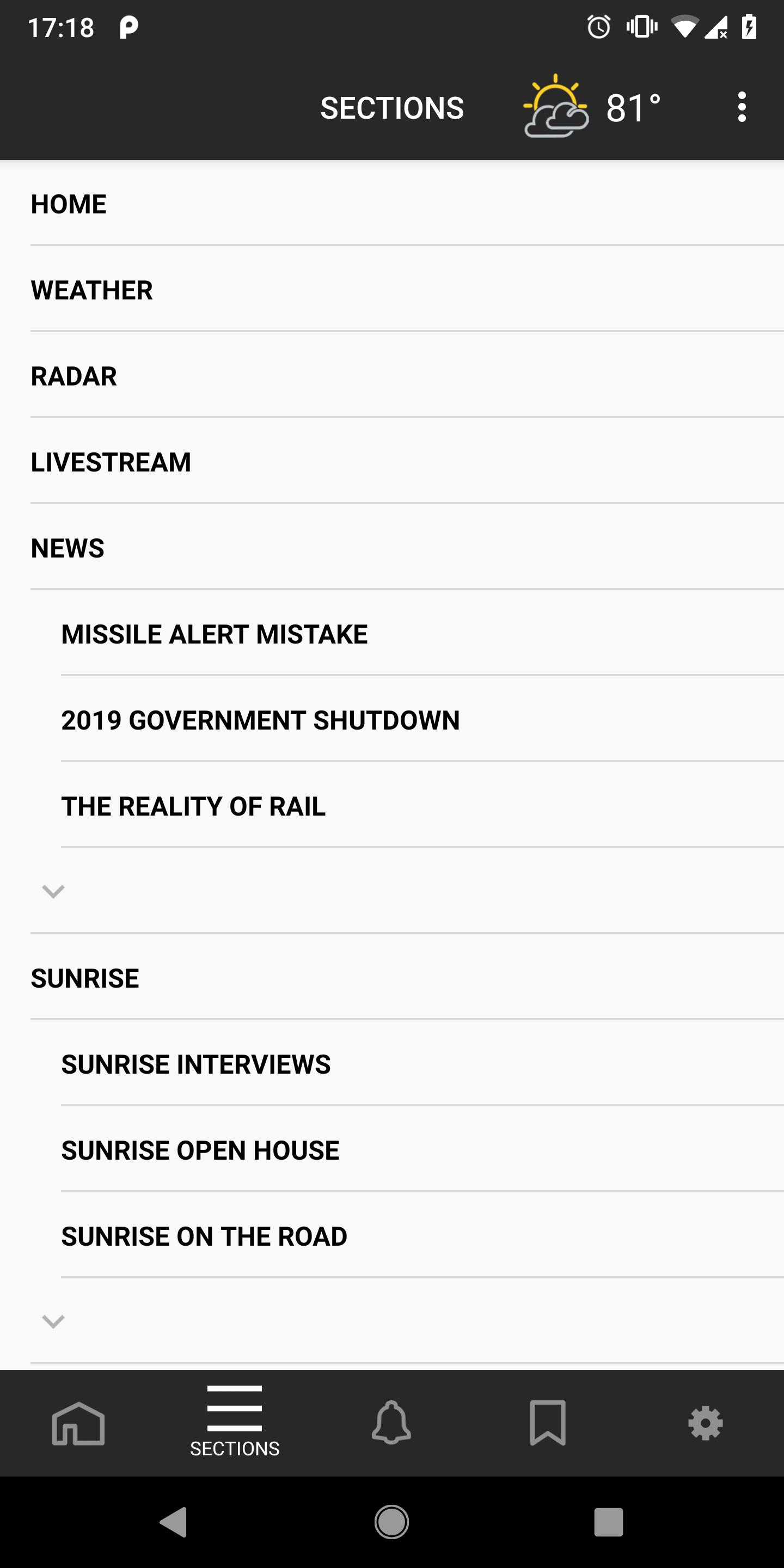784x1568 pixels.
Task: Open the 81° weather widget
Action: click(592, 107)
